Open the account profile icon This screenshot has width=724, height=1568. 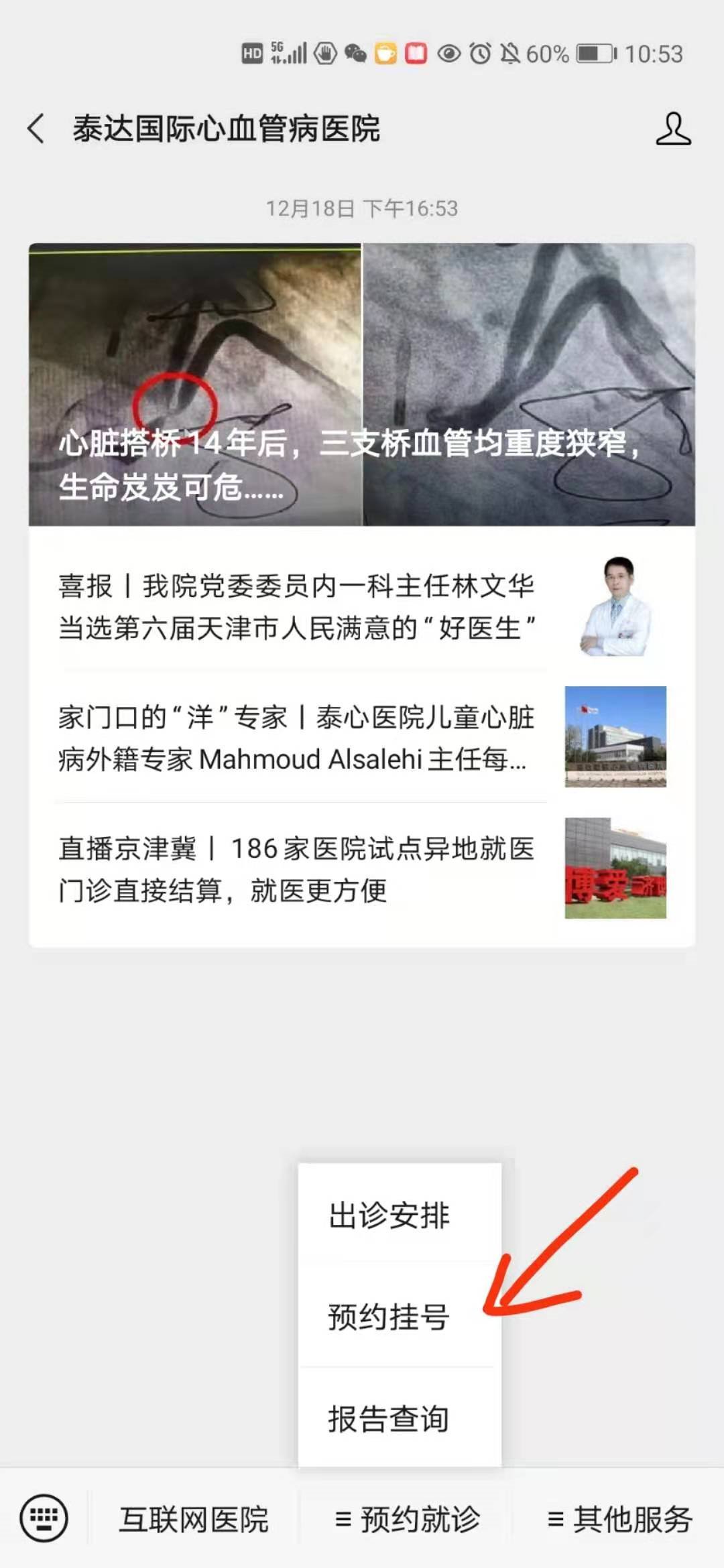coord(672,129)
